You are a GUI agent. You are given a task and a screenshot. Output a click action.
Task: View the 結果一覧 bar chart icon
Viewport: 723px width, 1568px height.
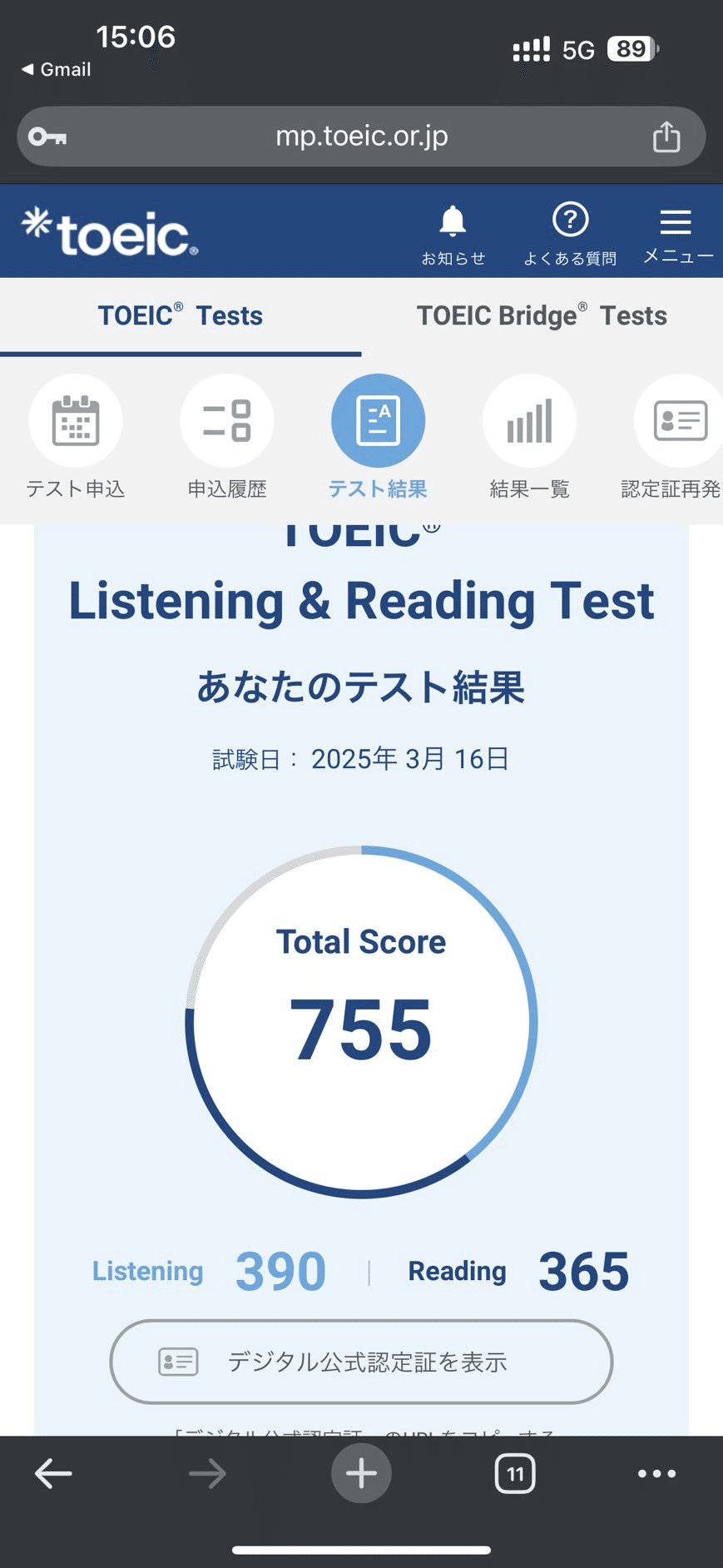[529, 420]
